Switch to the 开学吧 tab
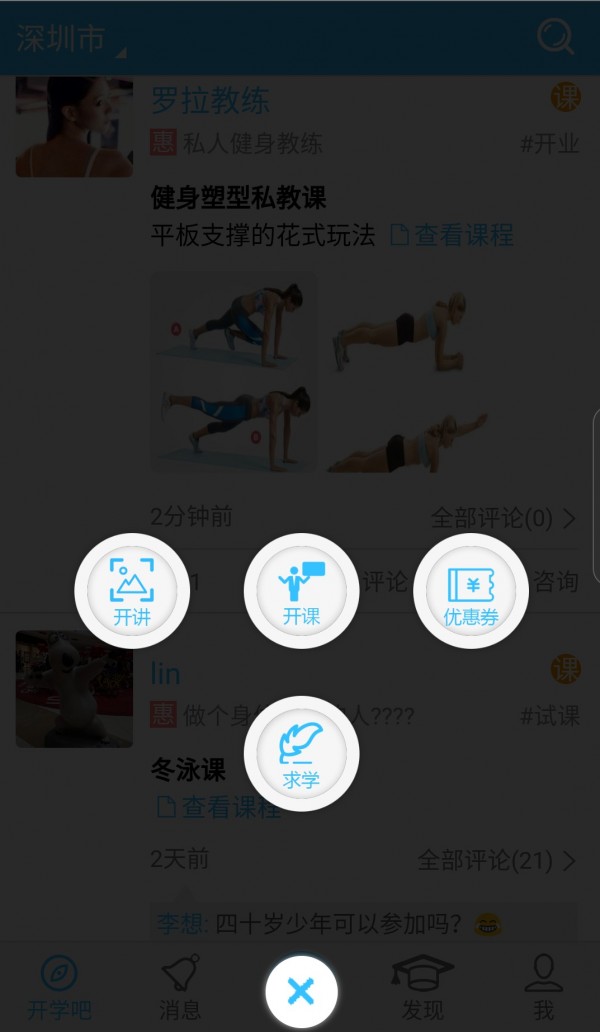 point(60,988)
